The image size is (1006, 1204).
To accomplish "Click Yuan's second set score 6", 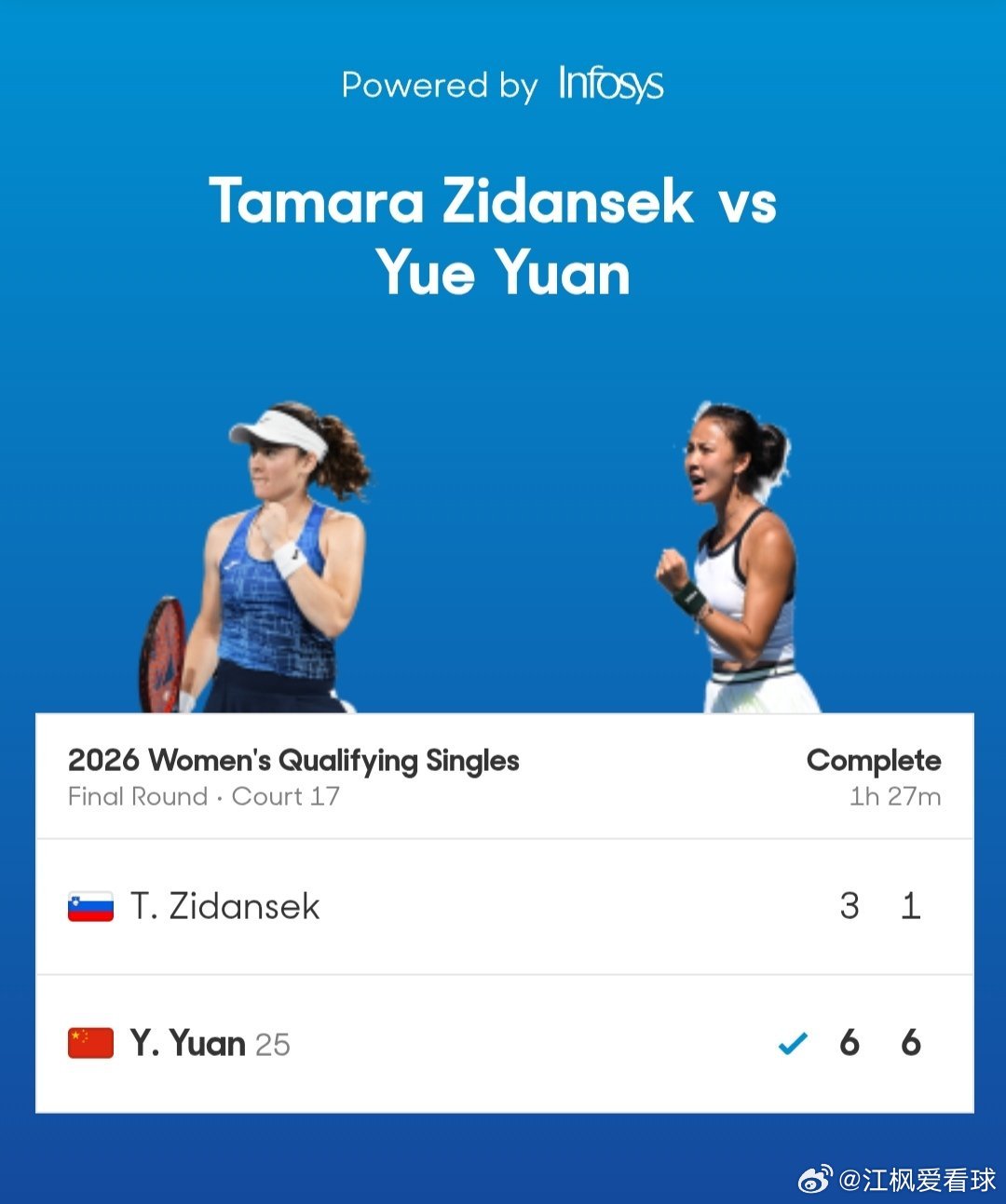I will pos(911,1043).
